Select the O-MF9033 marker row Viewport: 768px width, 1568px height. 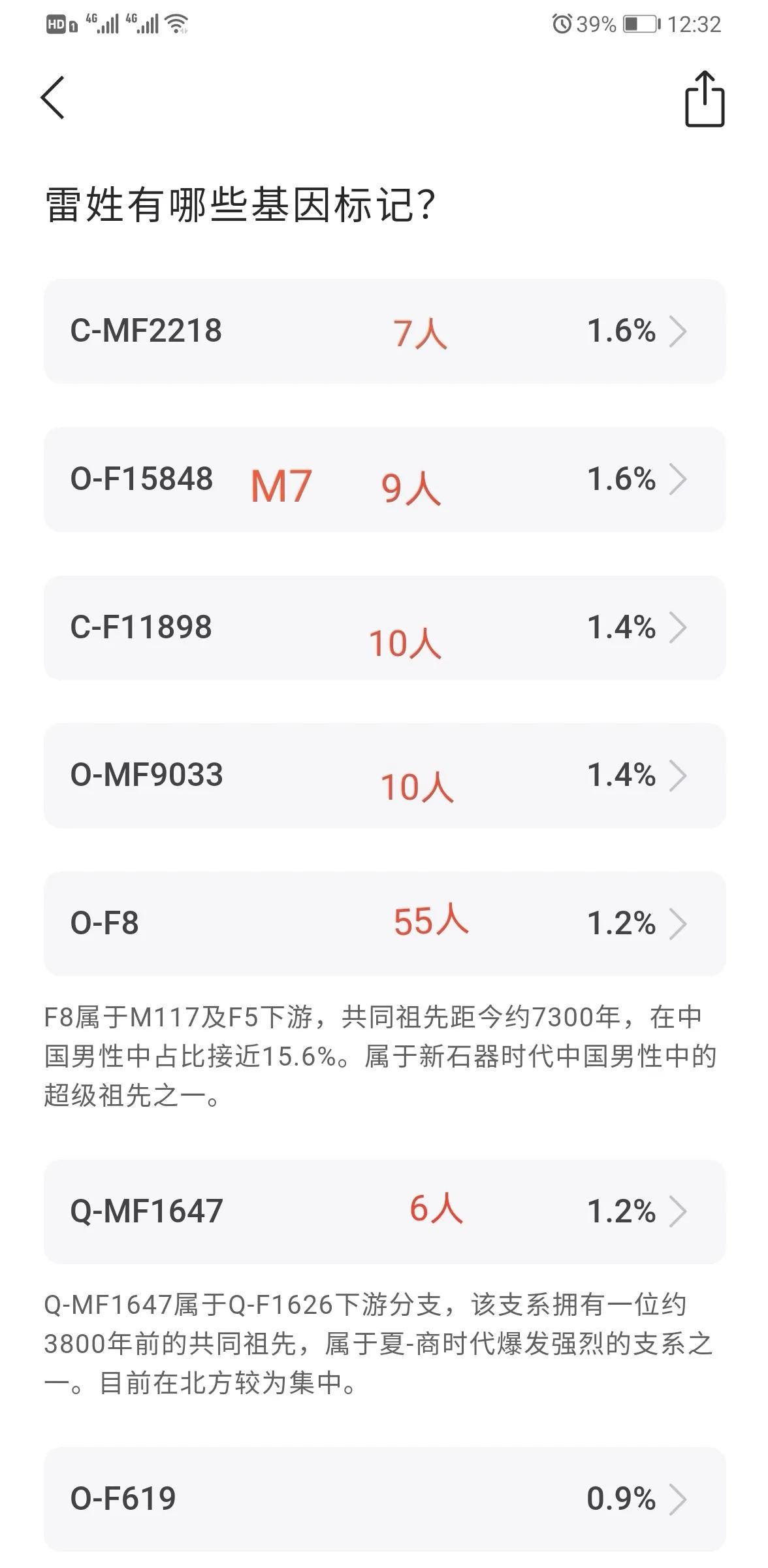385,776
